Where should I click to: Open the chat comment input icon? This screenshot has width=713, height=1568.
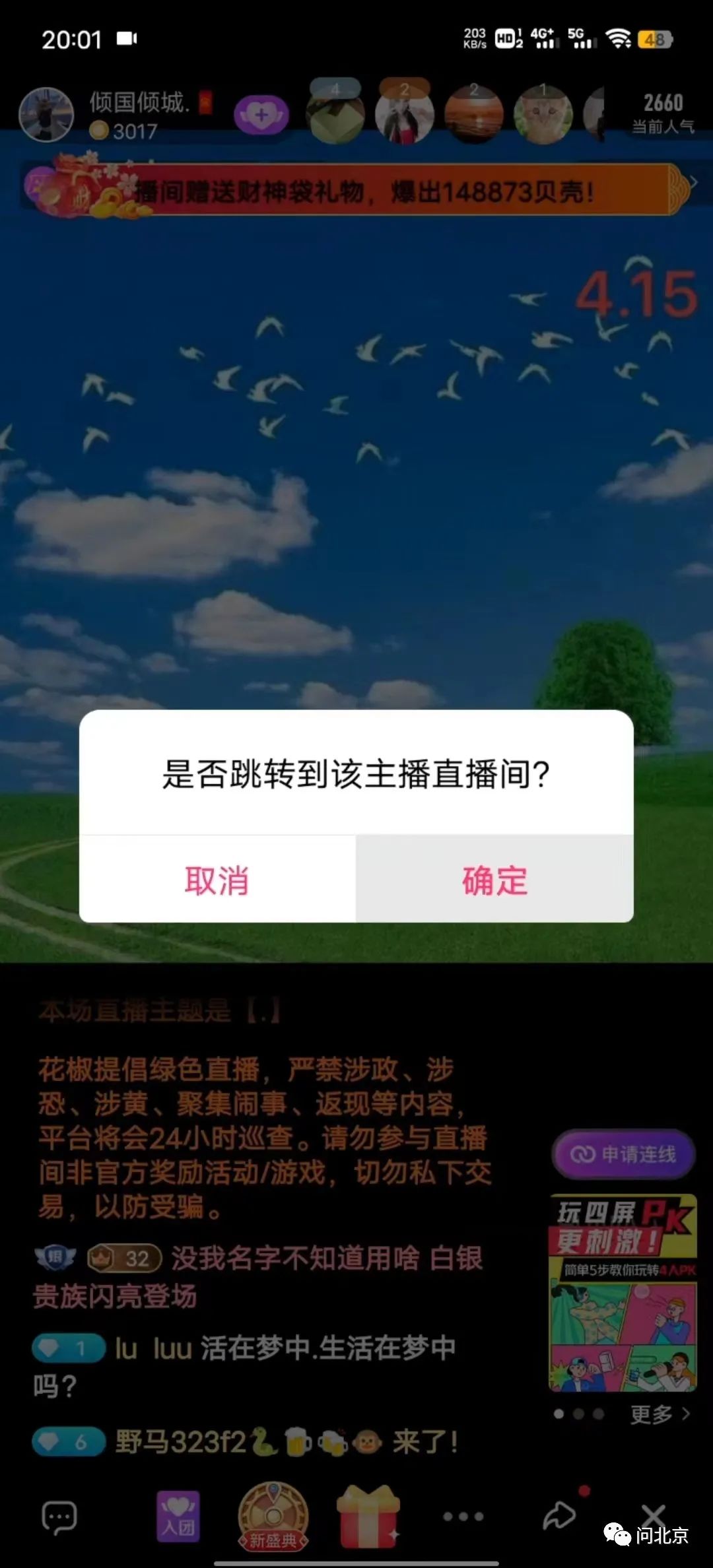coord(59,1517)
